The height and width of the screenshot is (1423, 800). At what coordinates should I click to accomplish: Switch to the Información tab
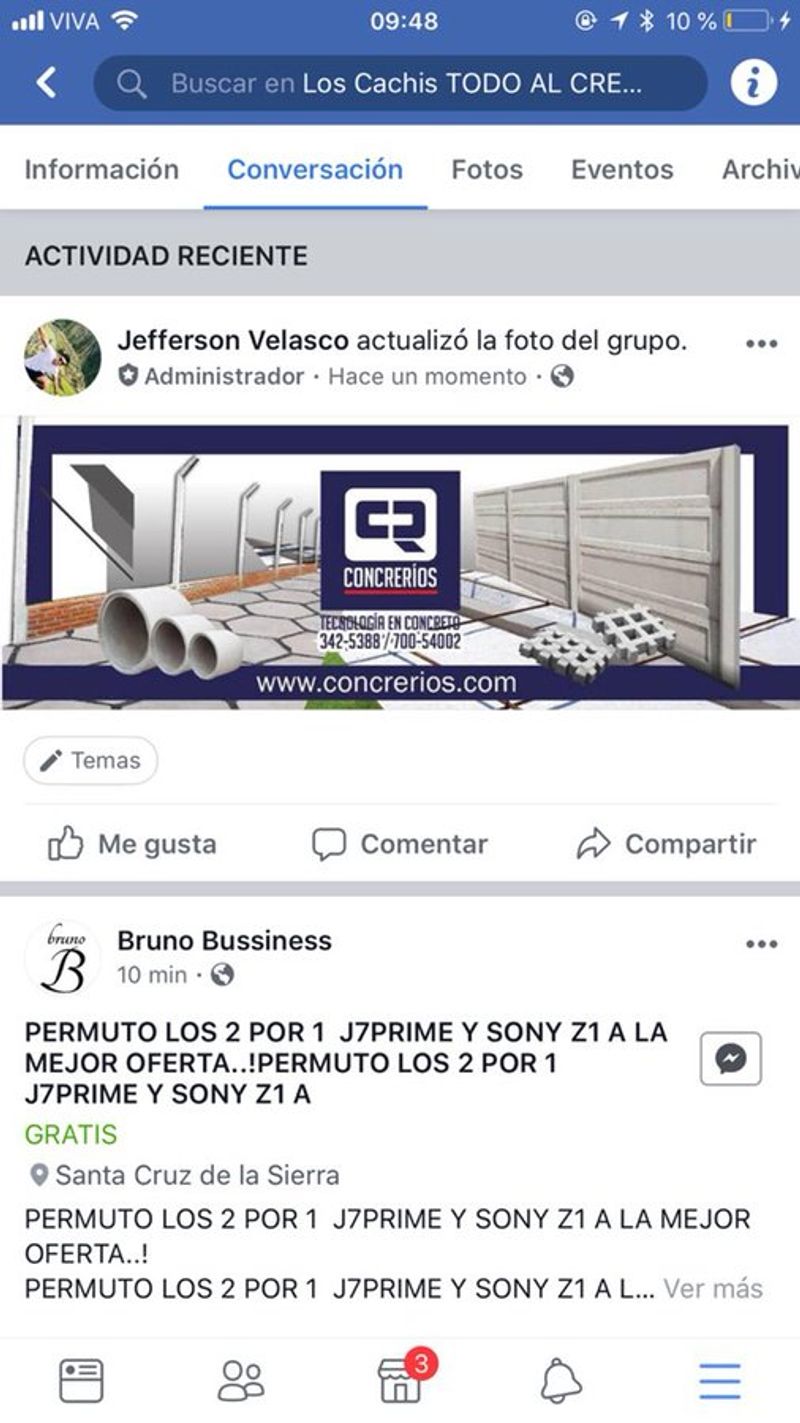pos(101,169)
